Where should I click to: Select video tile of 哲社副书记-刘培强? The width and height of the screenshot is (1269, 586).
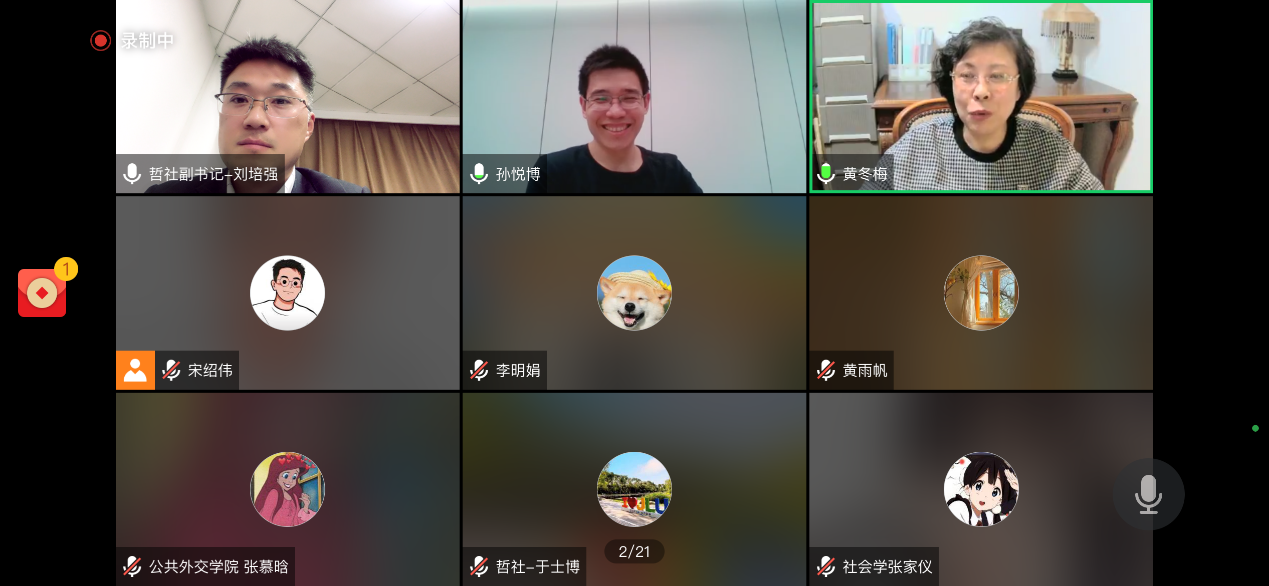tap(288, 97)
